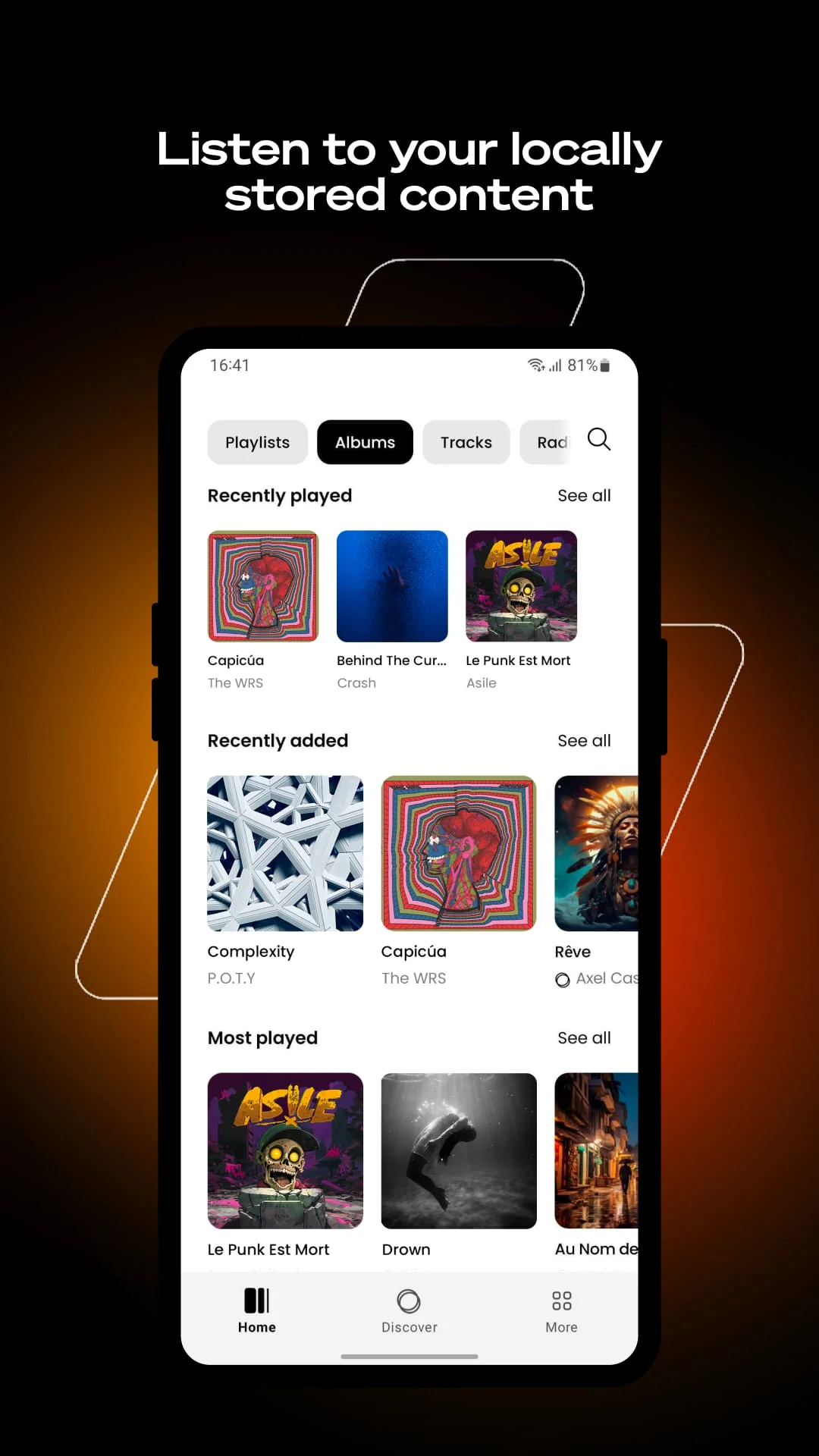
Task: Open the search magnifier icon
Action: [599, 441]
